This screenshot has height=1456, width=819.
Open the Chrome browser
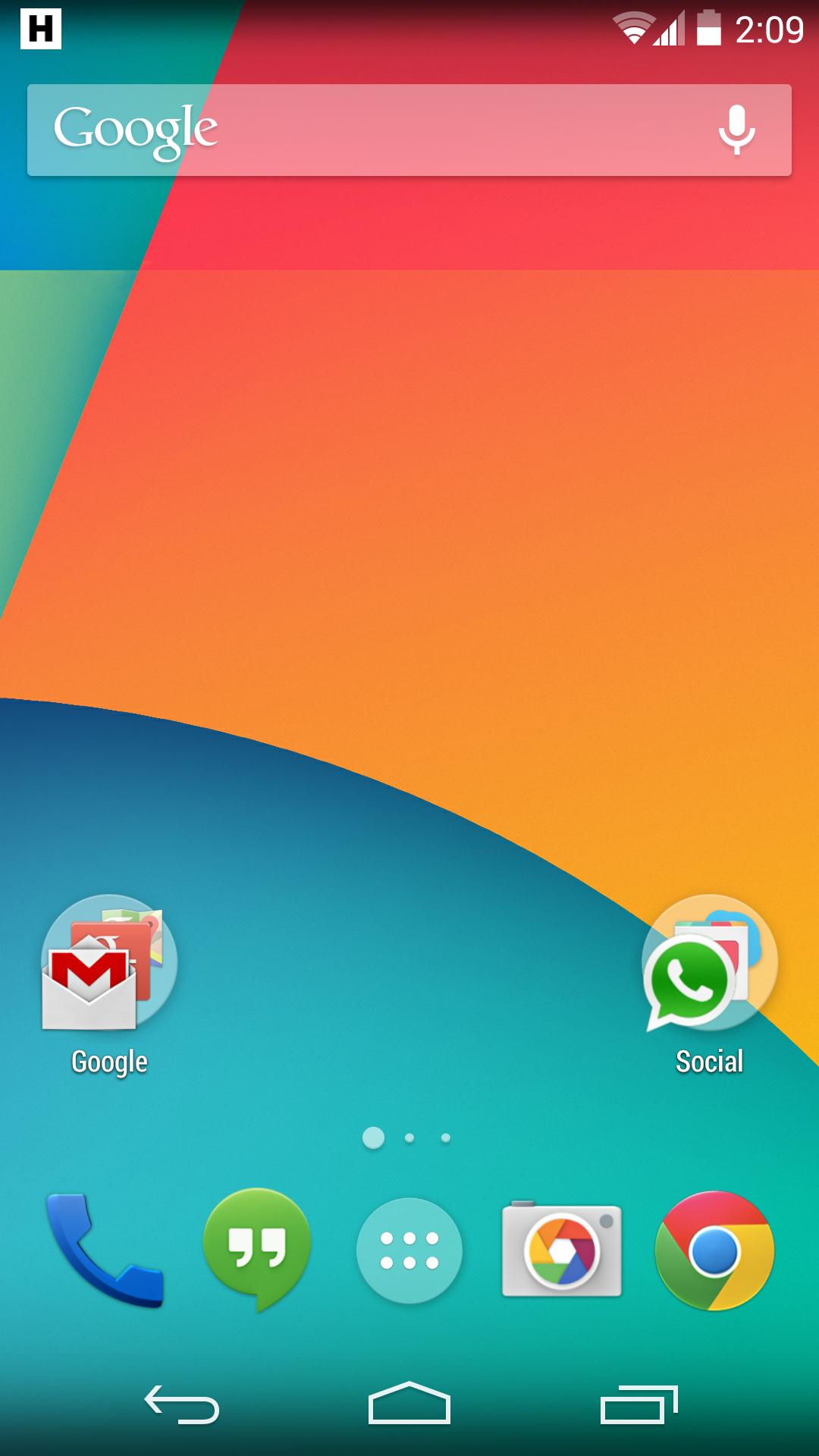[x=714, y=1251]
